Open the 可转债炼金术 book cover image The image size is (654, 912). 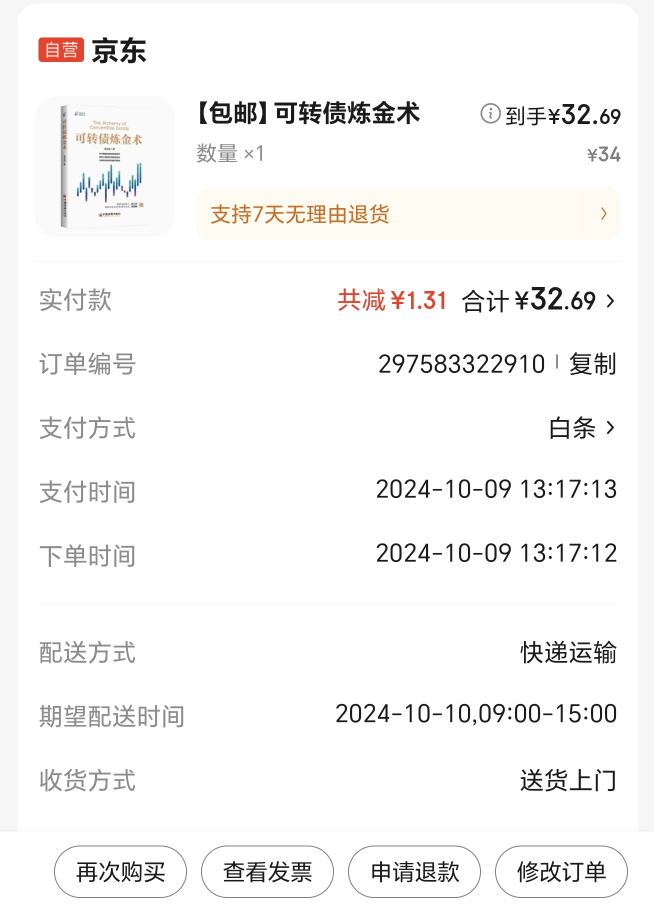click(105, 167)
